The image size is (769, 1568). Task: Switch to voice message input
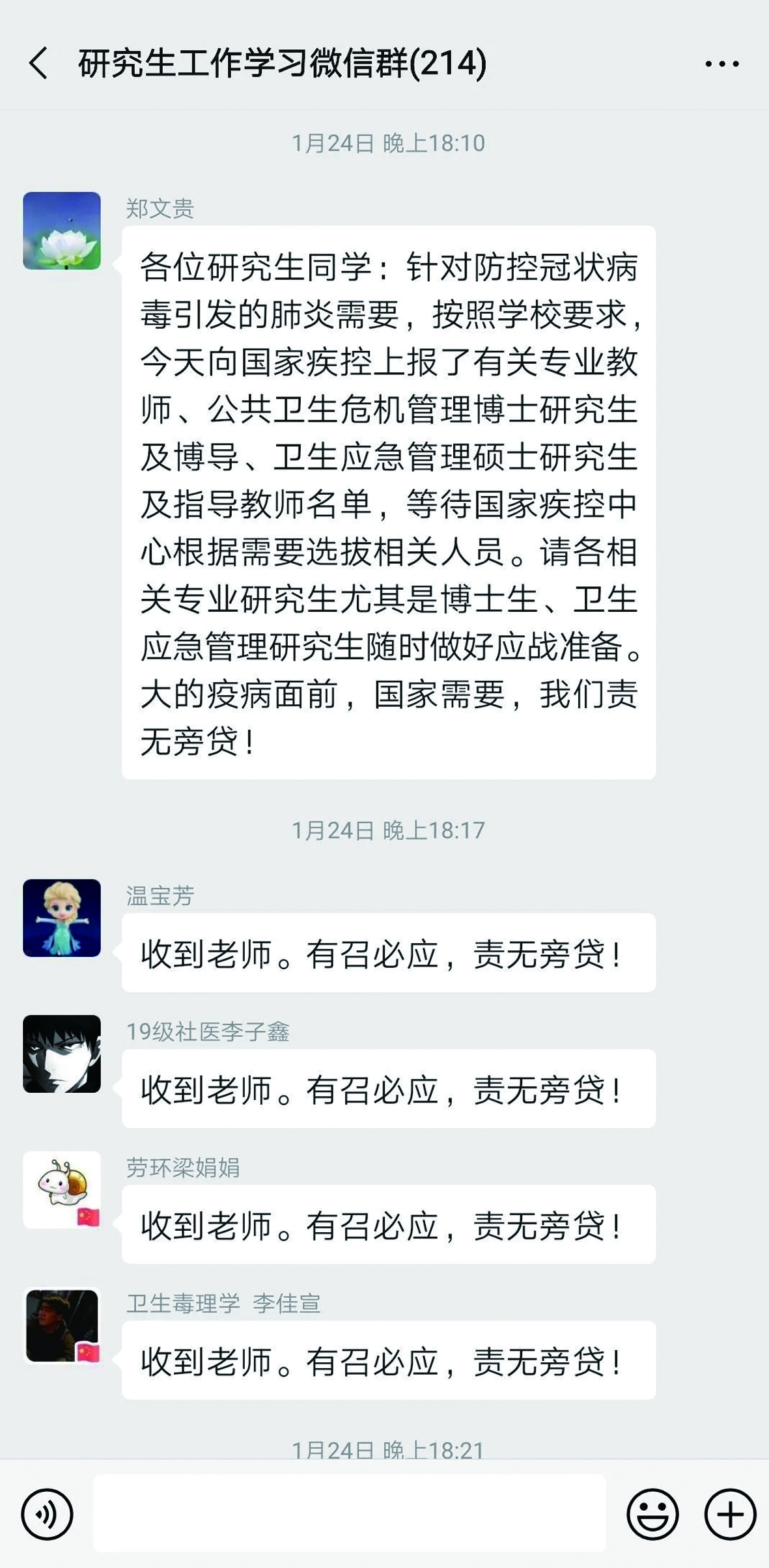(x=47, y=1514)
